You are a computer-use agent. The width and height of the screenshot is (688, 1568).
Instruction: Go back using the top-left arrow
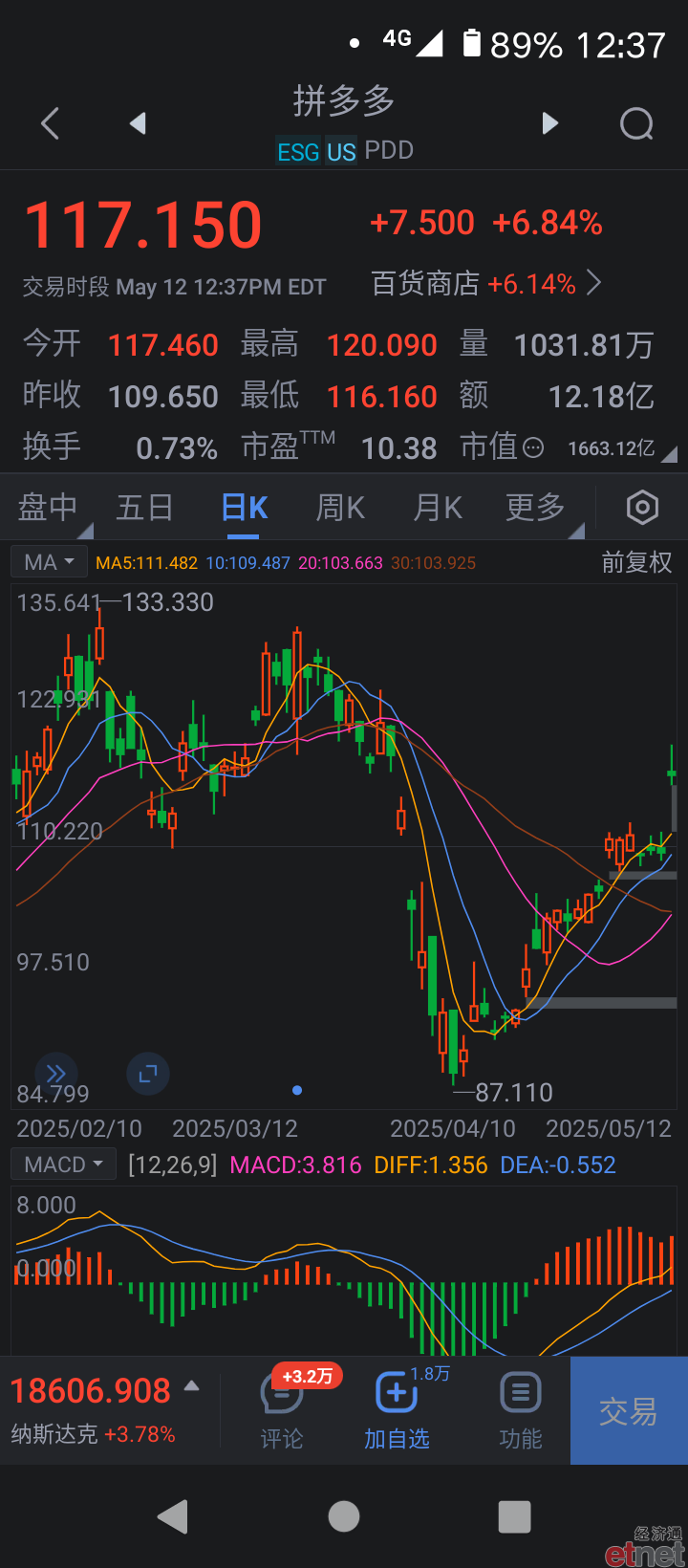[x=51, y=123]
